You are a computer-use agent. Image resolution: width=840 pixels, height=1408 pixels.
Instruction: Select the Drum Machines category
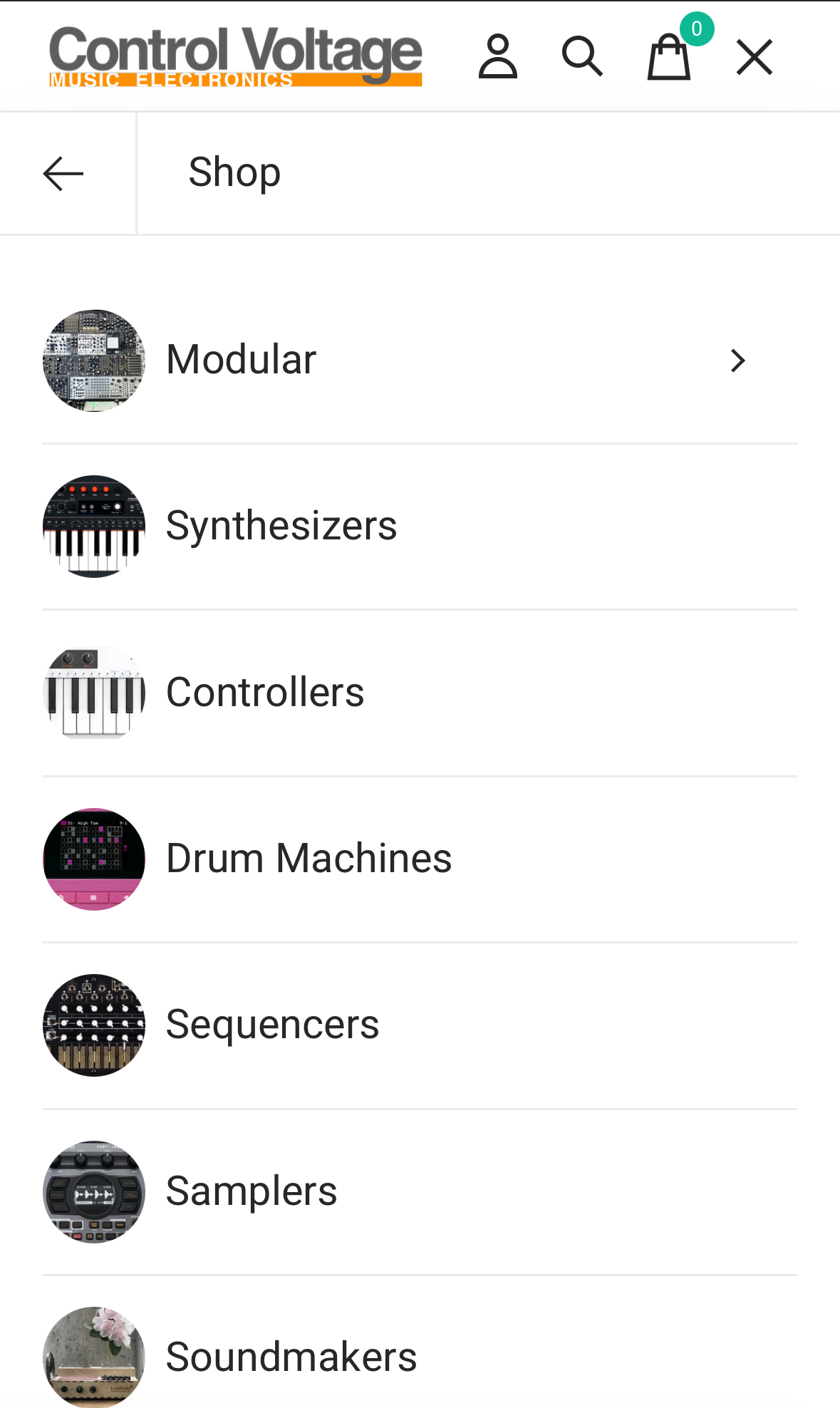tap(308, 858)
